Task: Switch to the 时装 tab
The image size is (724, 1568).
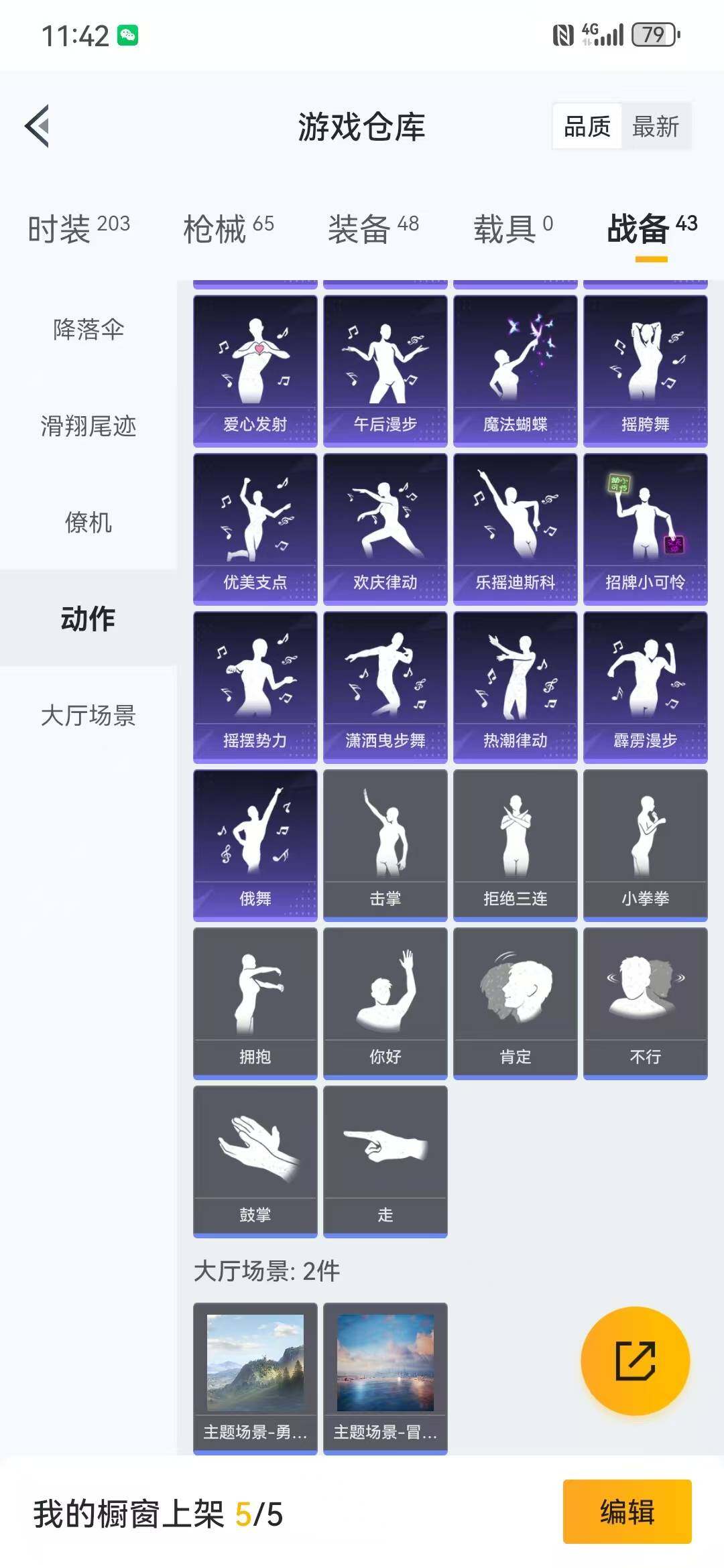Action: (x=78, y=229)
